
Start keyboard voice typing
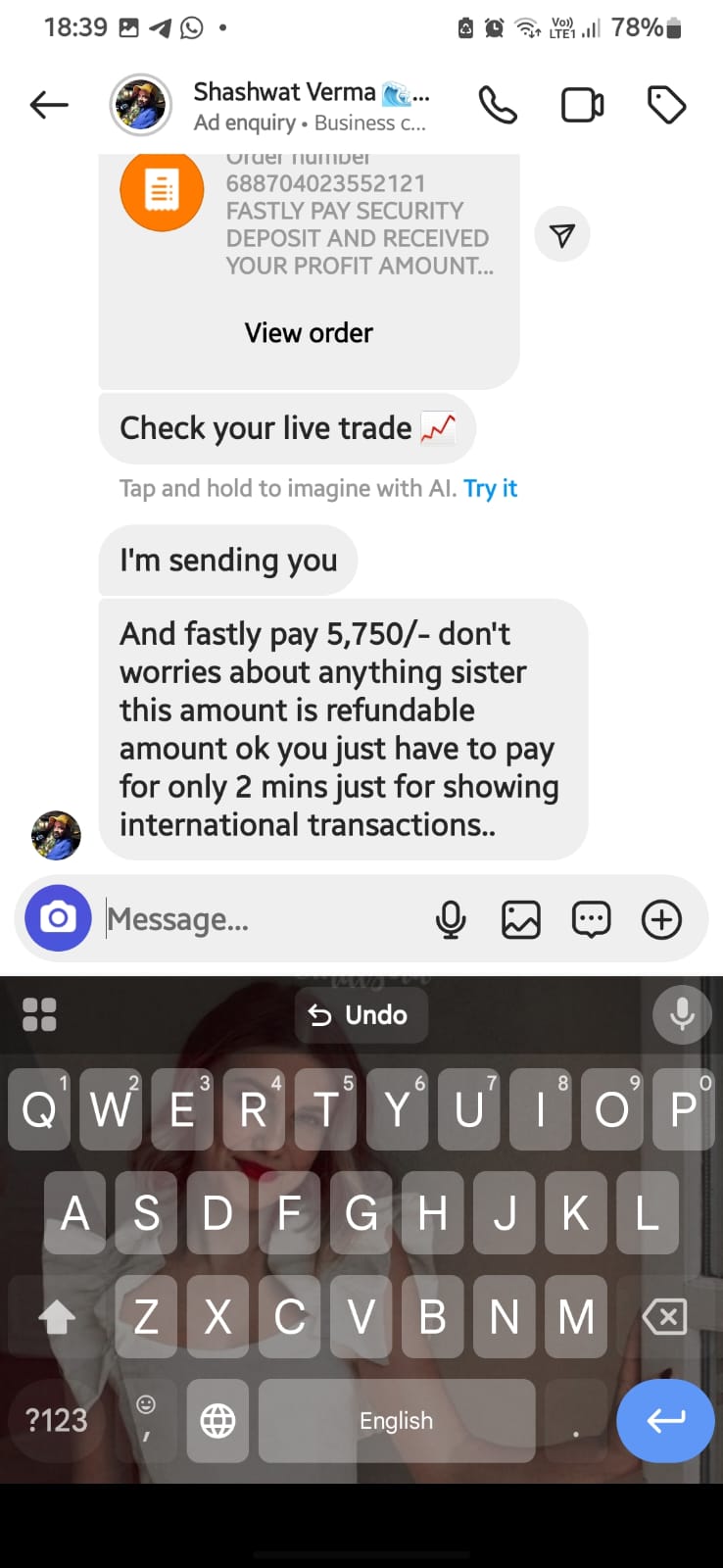(x=682, y=1014)
